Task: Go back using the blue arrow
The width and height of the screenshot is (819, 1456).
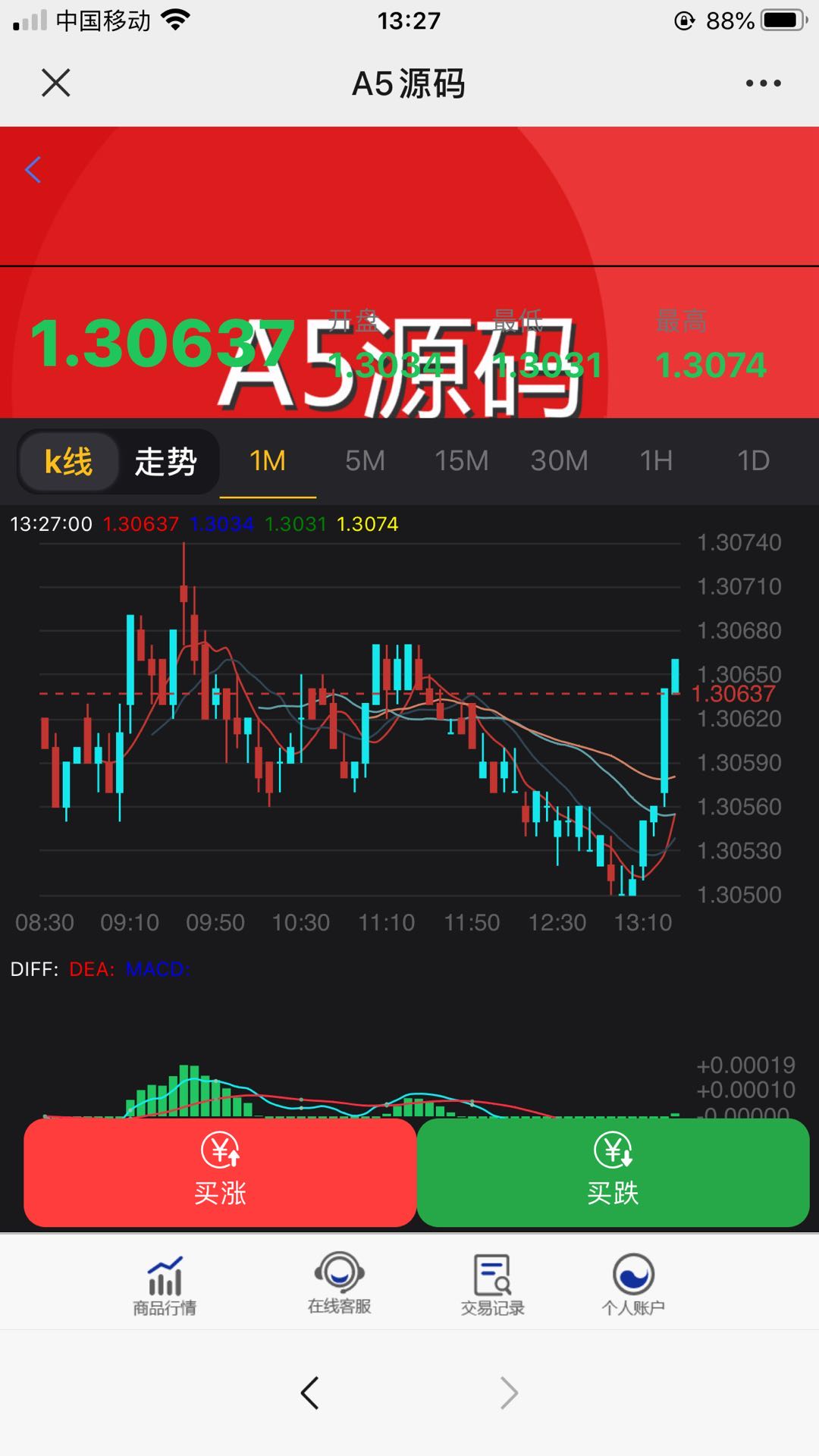Action: [33, 170]
